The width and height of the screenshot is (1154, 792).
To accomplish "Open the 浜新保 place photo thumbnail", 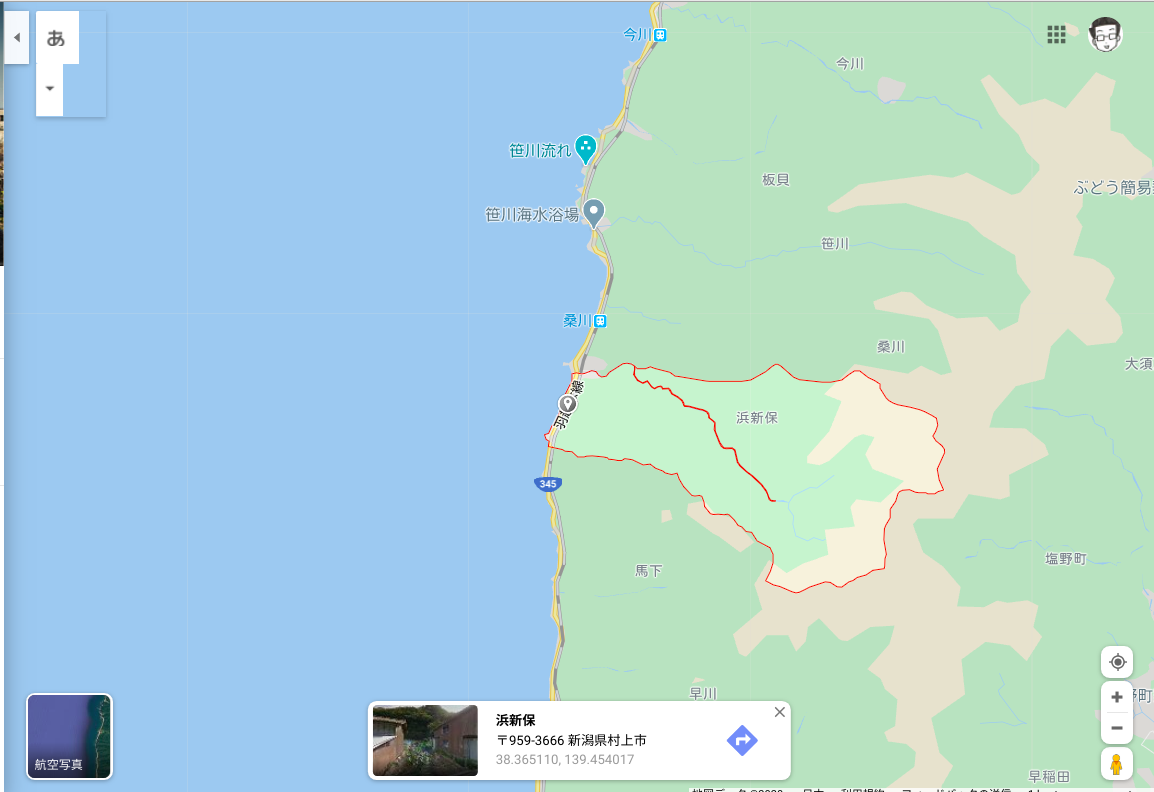I will 425,740.
